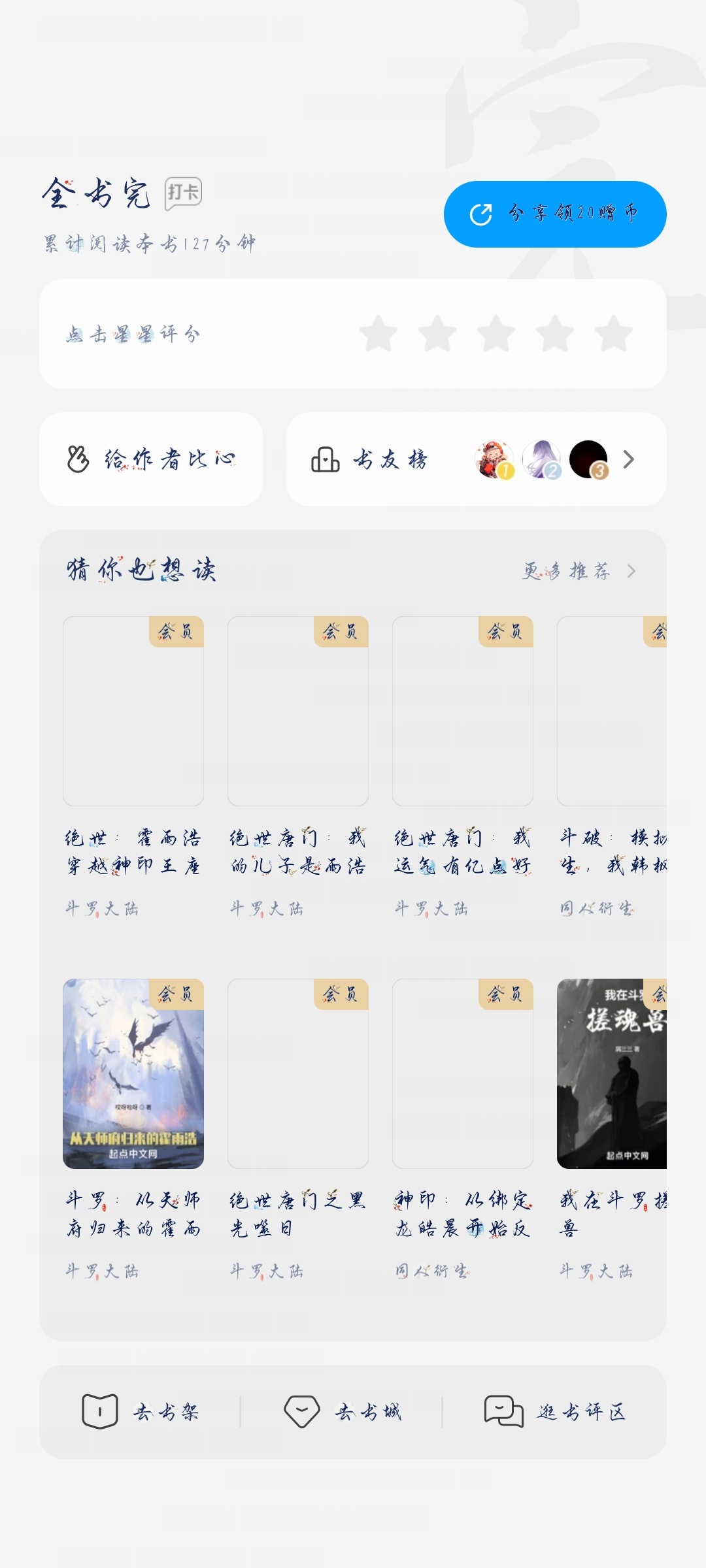Screen dimensions: 706x1568
Task: Go to the bookstore via 去书城
Action: [x=342, y=1412]
